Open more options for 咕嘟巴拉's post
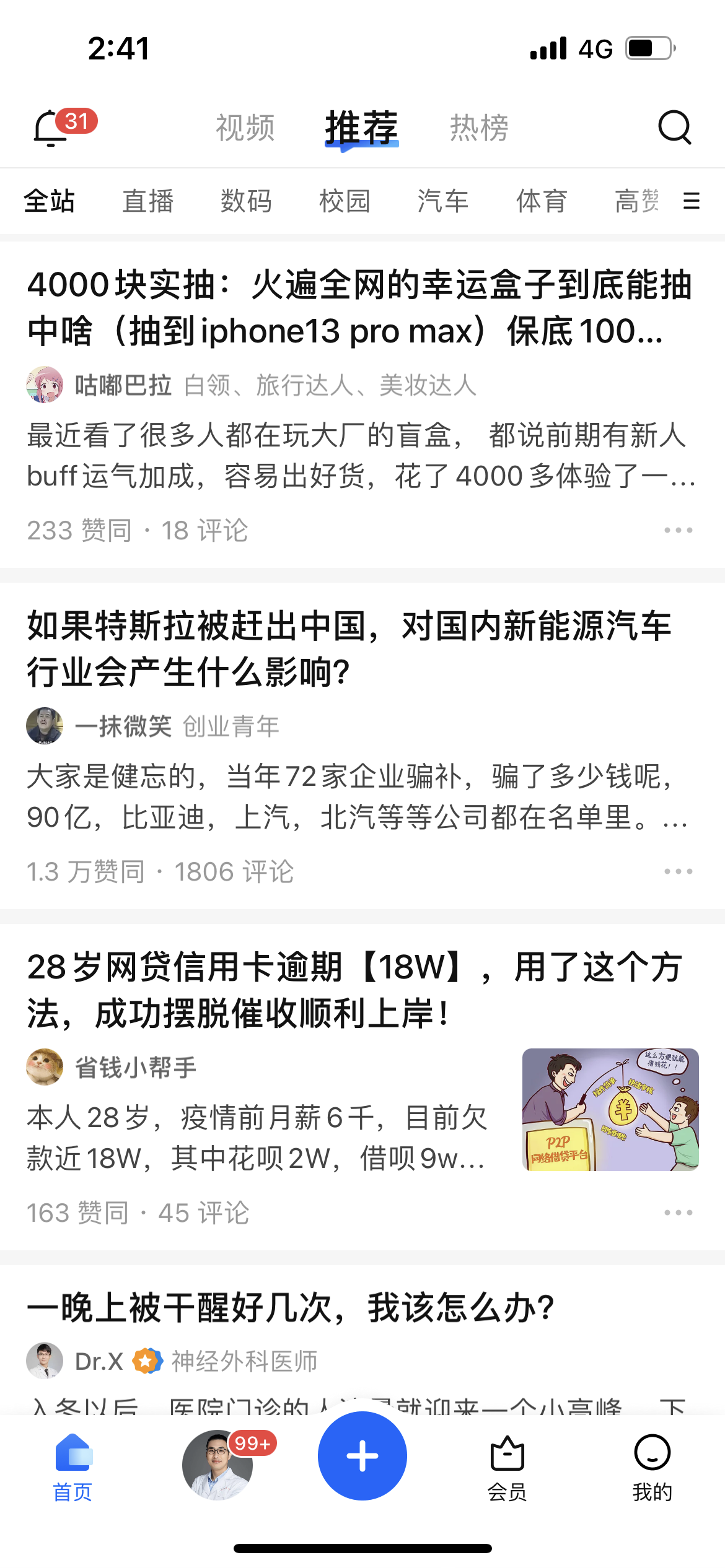Image resolution: width=725 pixels, height=1568 pixels. 678,530
